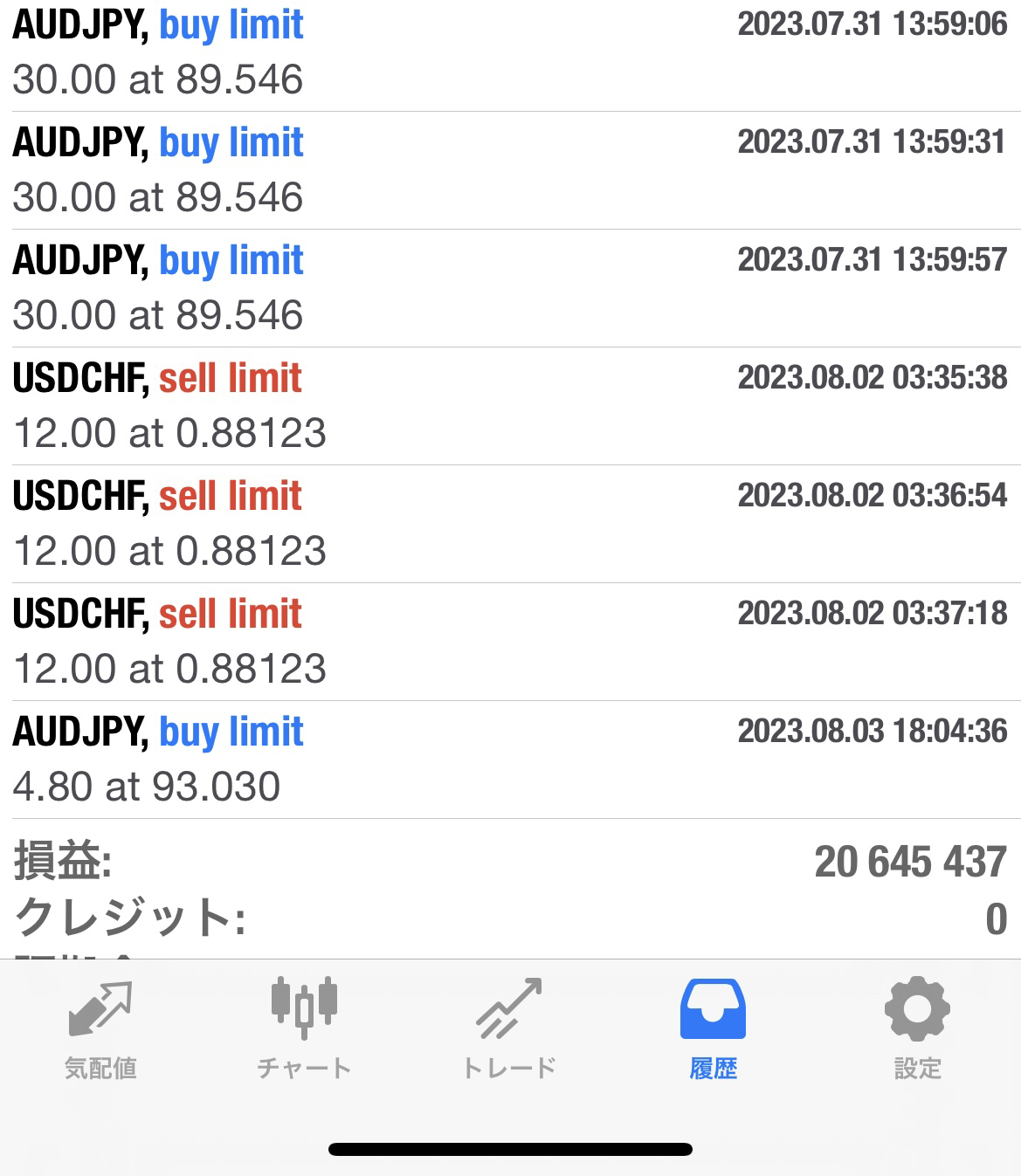Tap the AUDJPY buy limit order at 13:59:57

click(510, 288)
